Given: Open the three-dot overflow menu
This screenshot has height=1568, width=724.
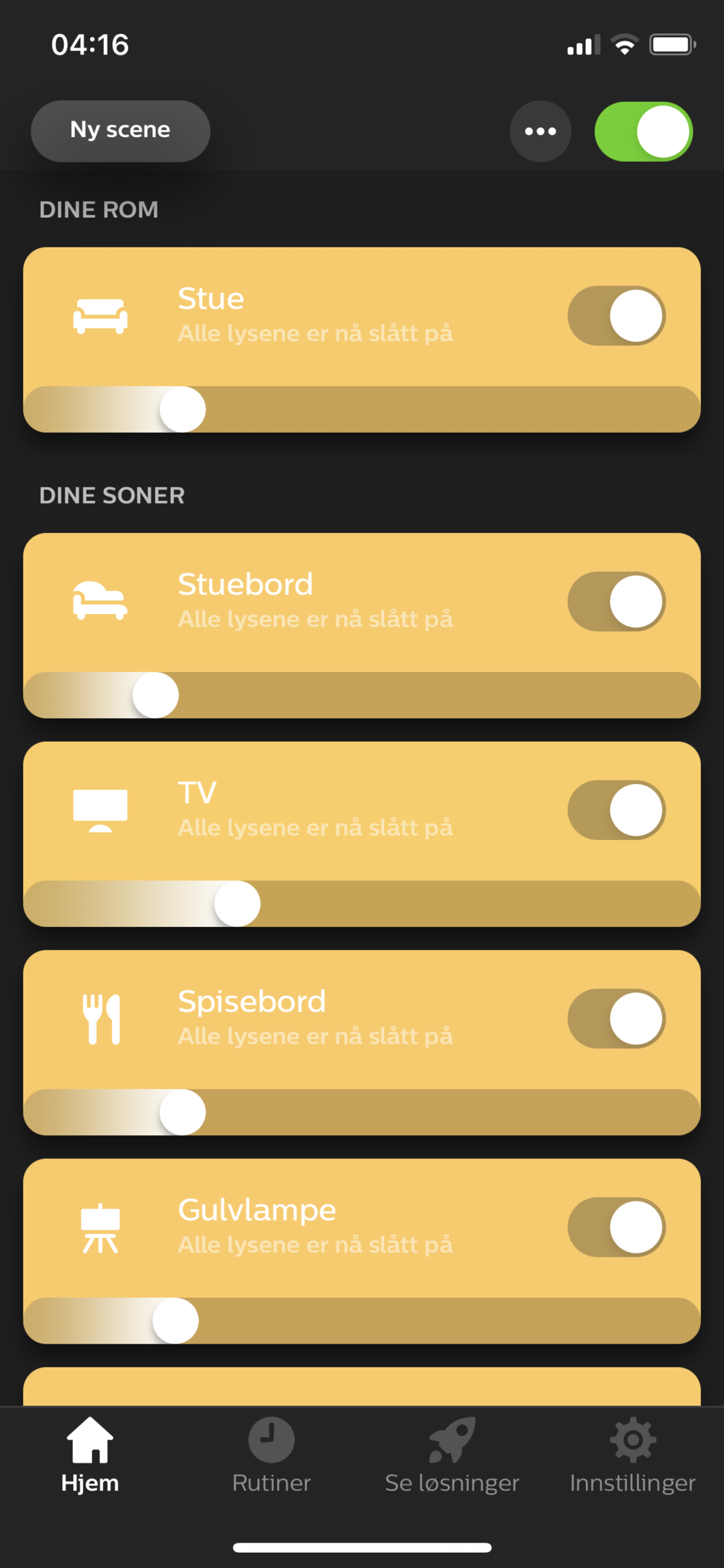Looking at the screenshot, I should click(540, 131).
